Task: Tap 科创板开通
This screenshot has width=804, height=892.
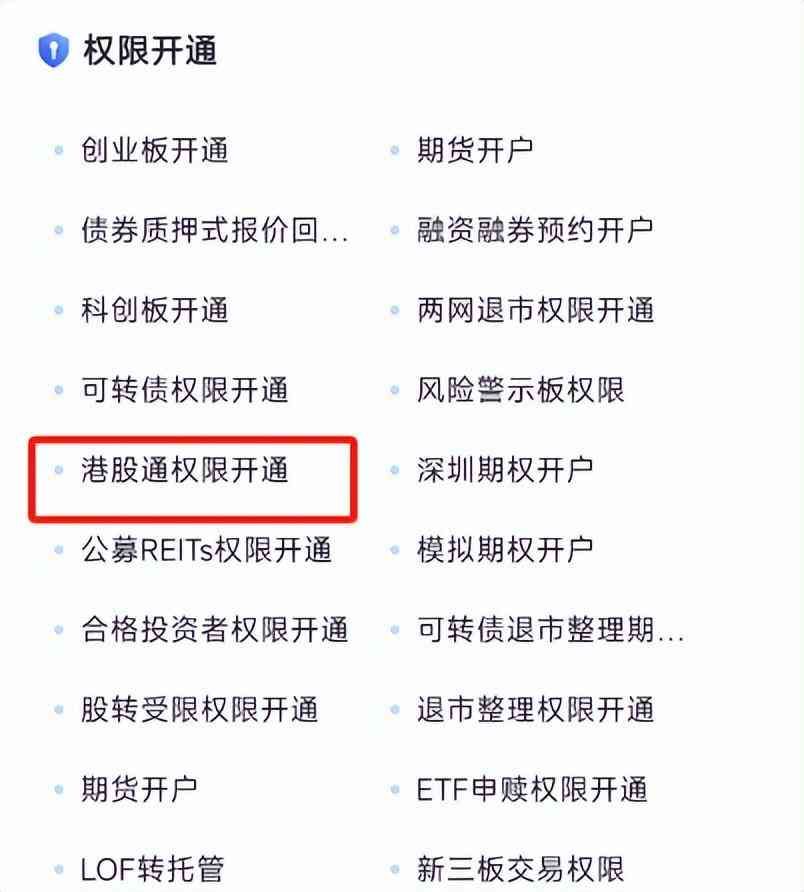Action: 155,309
